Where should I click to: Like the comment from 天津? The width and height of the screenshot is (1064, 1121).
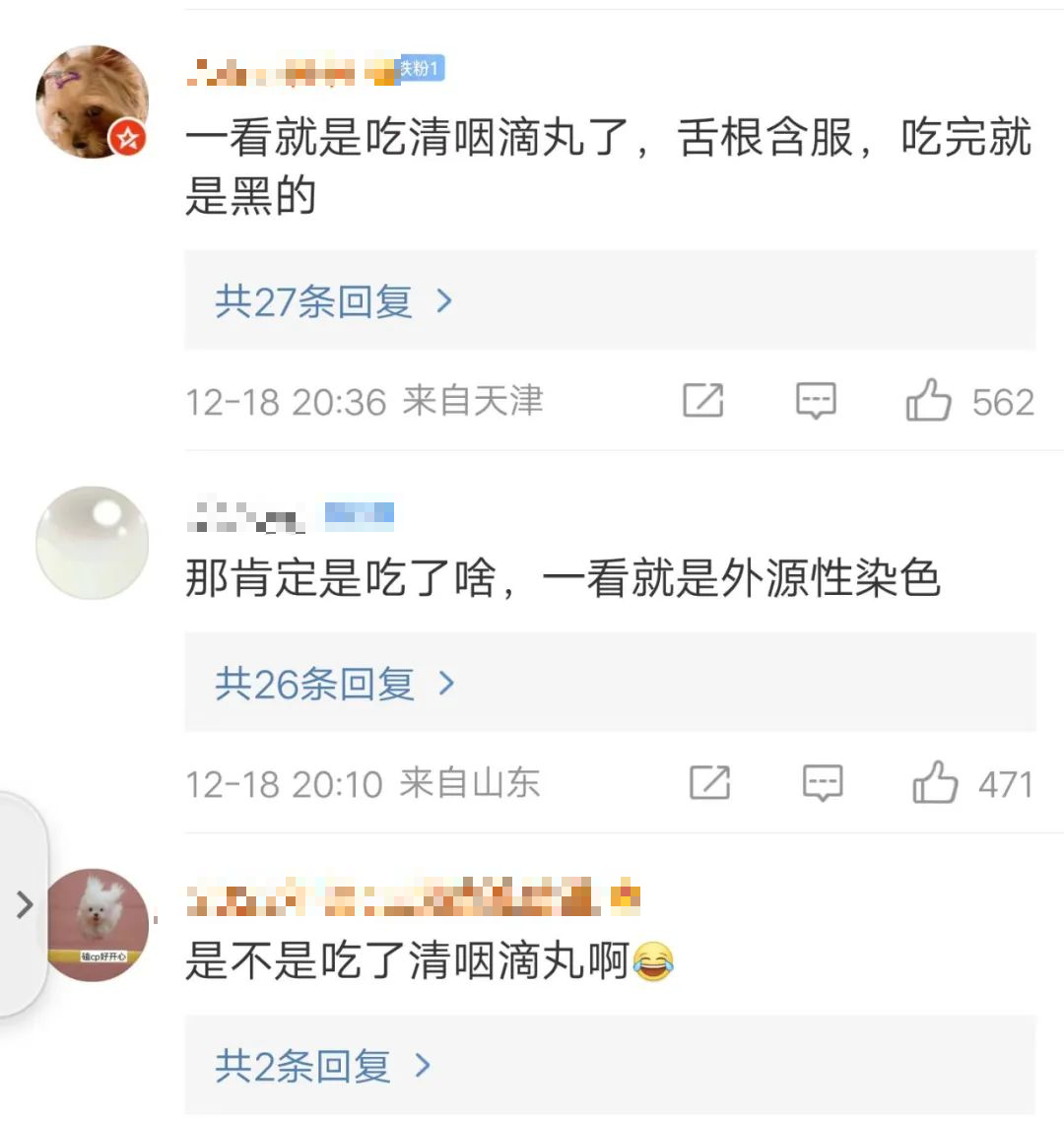coord(929,401)
